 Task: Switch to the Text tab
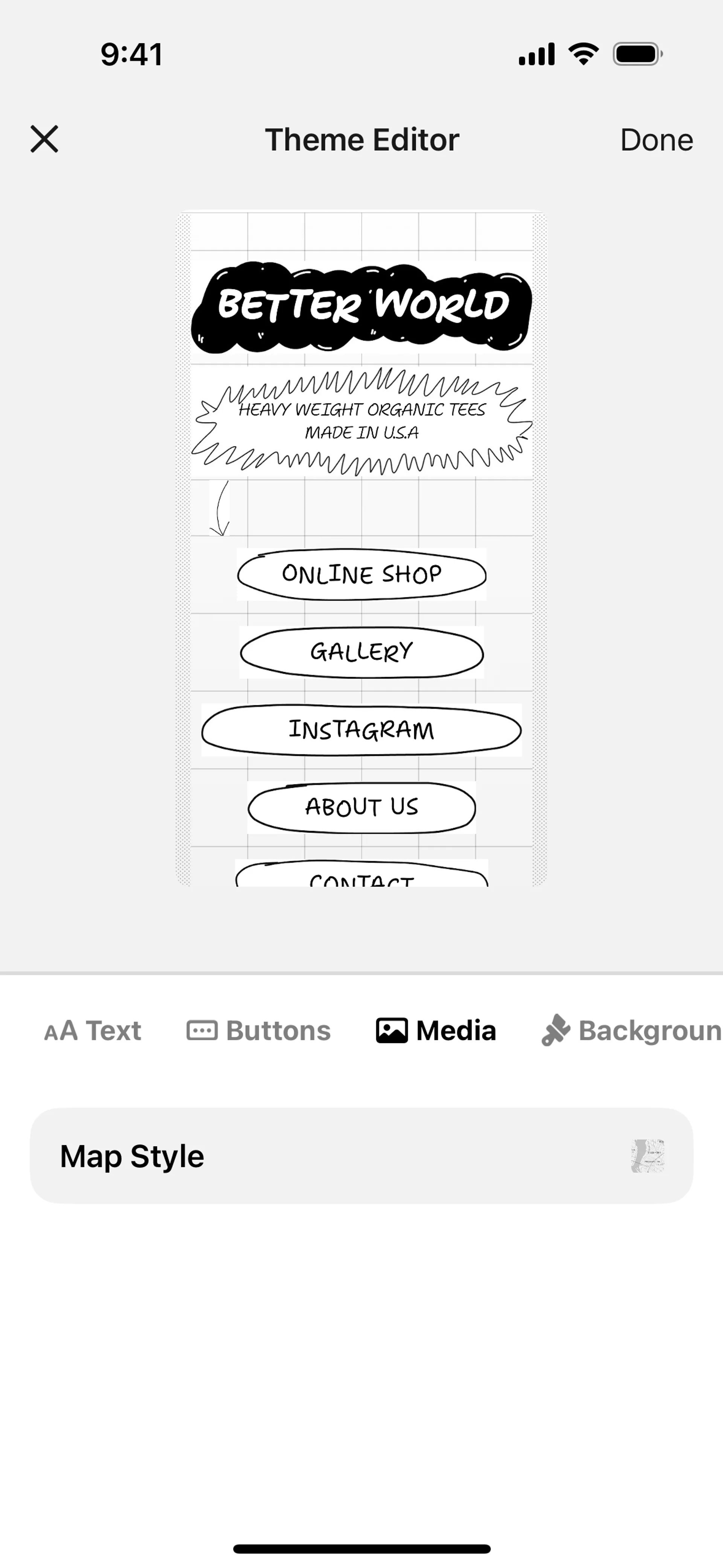93,1030
